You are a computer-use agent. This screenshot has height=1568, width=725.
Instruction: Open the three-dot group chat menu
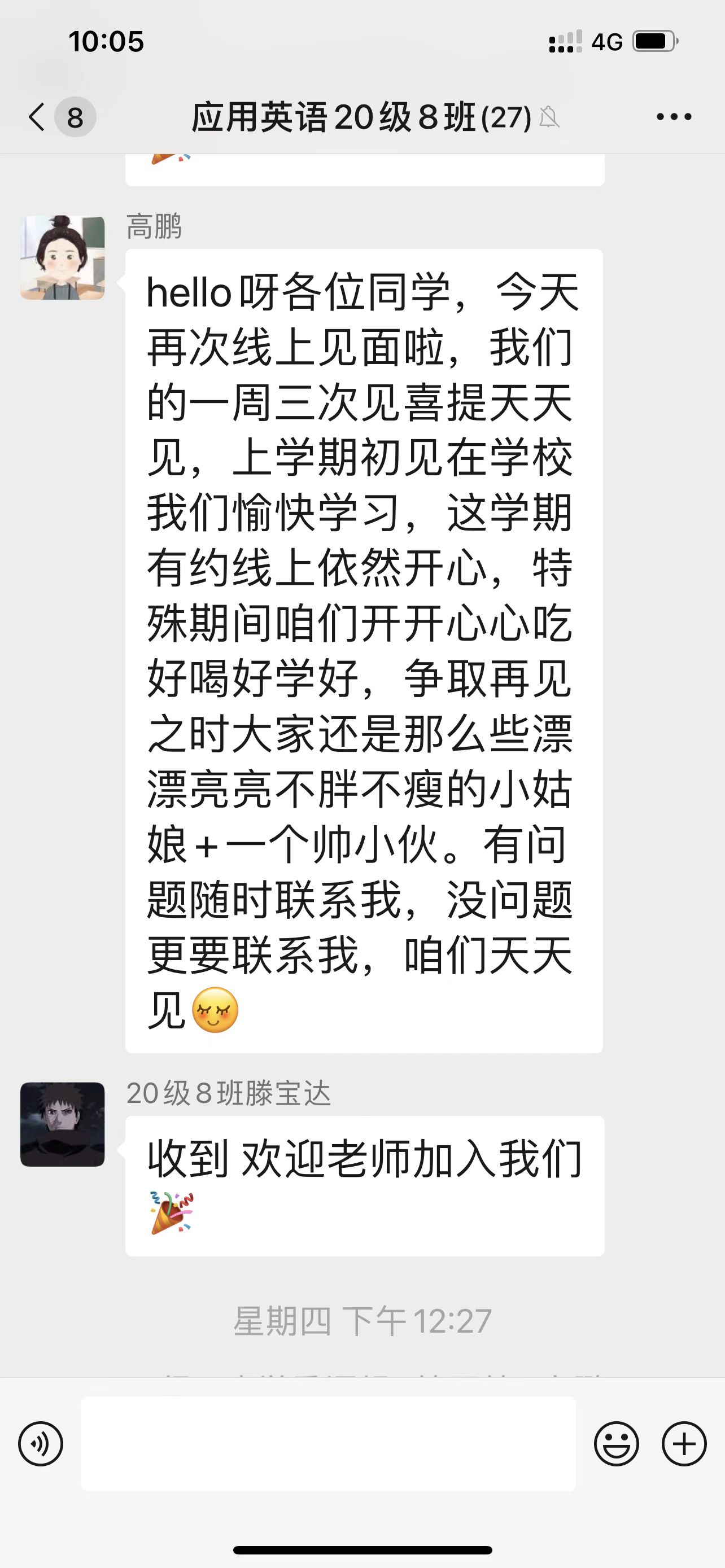point(674,117)
